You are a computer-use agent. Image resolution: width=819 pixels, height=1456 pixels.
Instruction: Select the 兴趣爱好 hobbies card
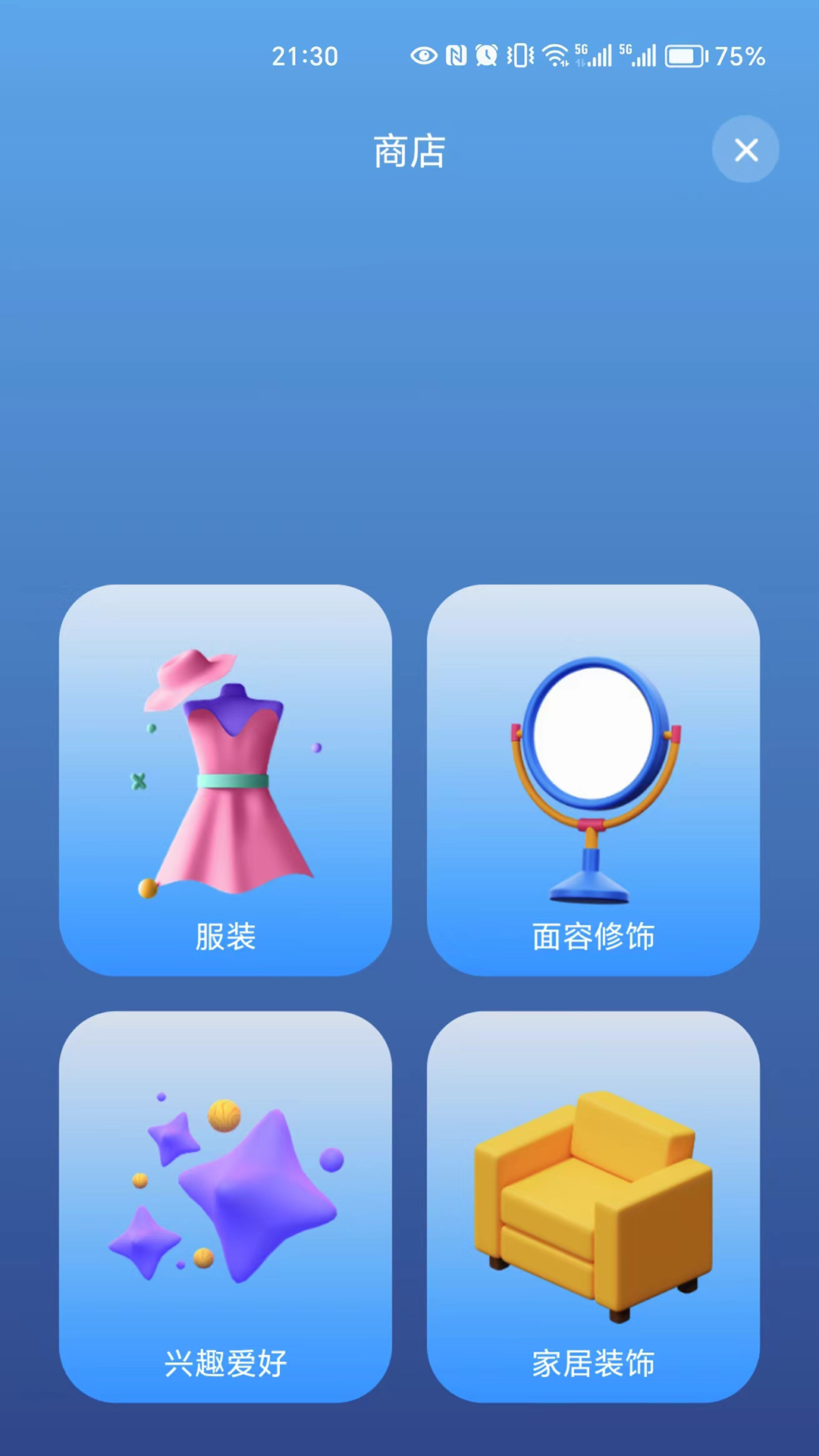(x=225, y=1207)
